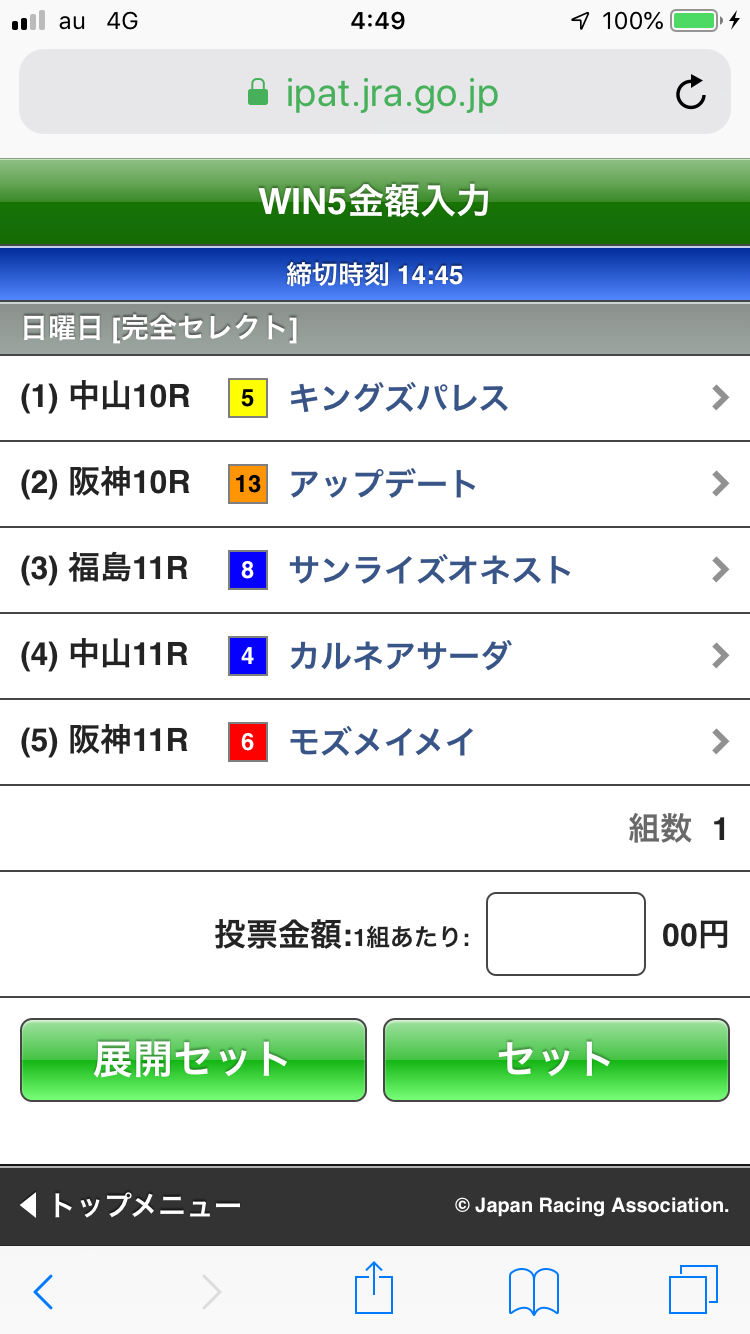Tap the blue number 4 horse badge
Viewport: 750px width, 1334px height.
[247, 656]
